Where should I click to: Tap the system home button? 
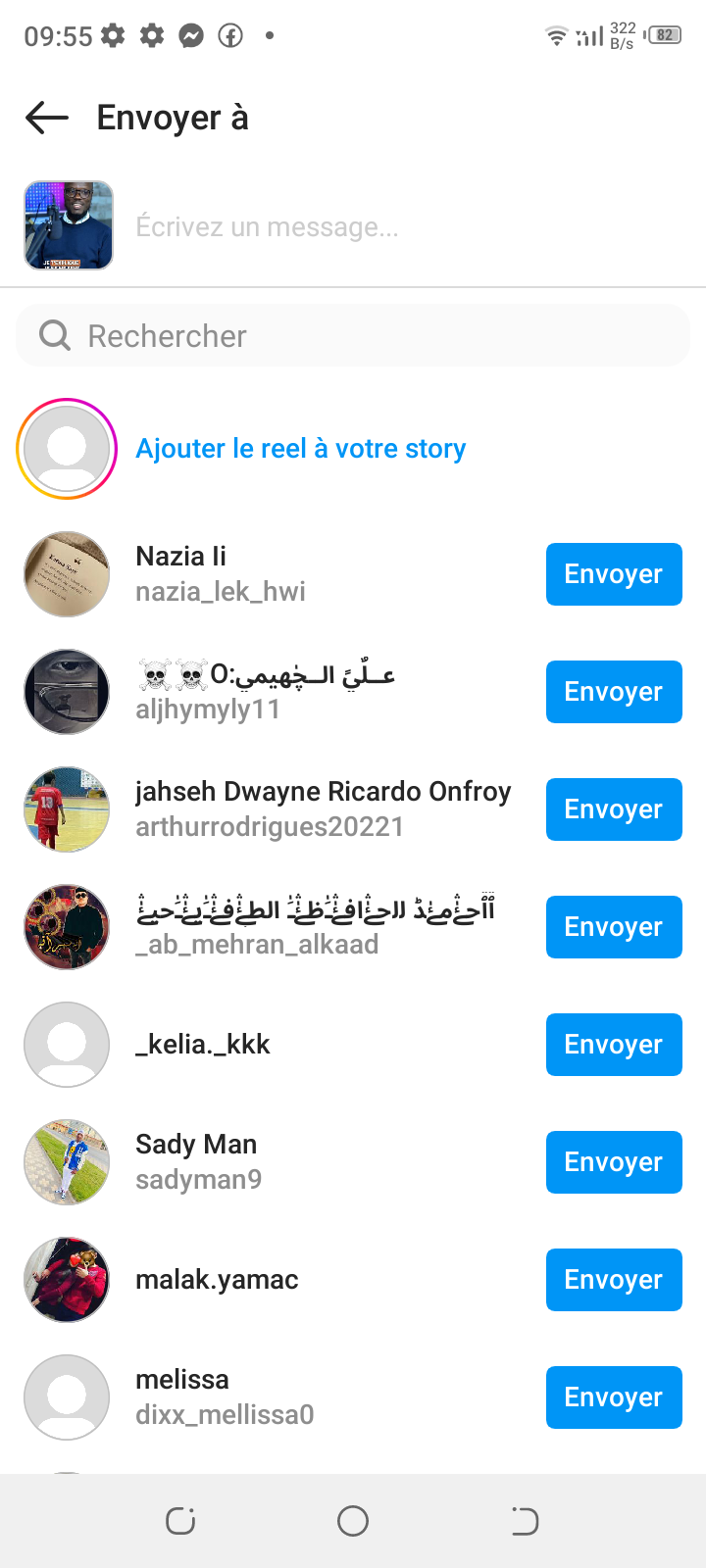pos(353,1521)
